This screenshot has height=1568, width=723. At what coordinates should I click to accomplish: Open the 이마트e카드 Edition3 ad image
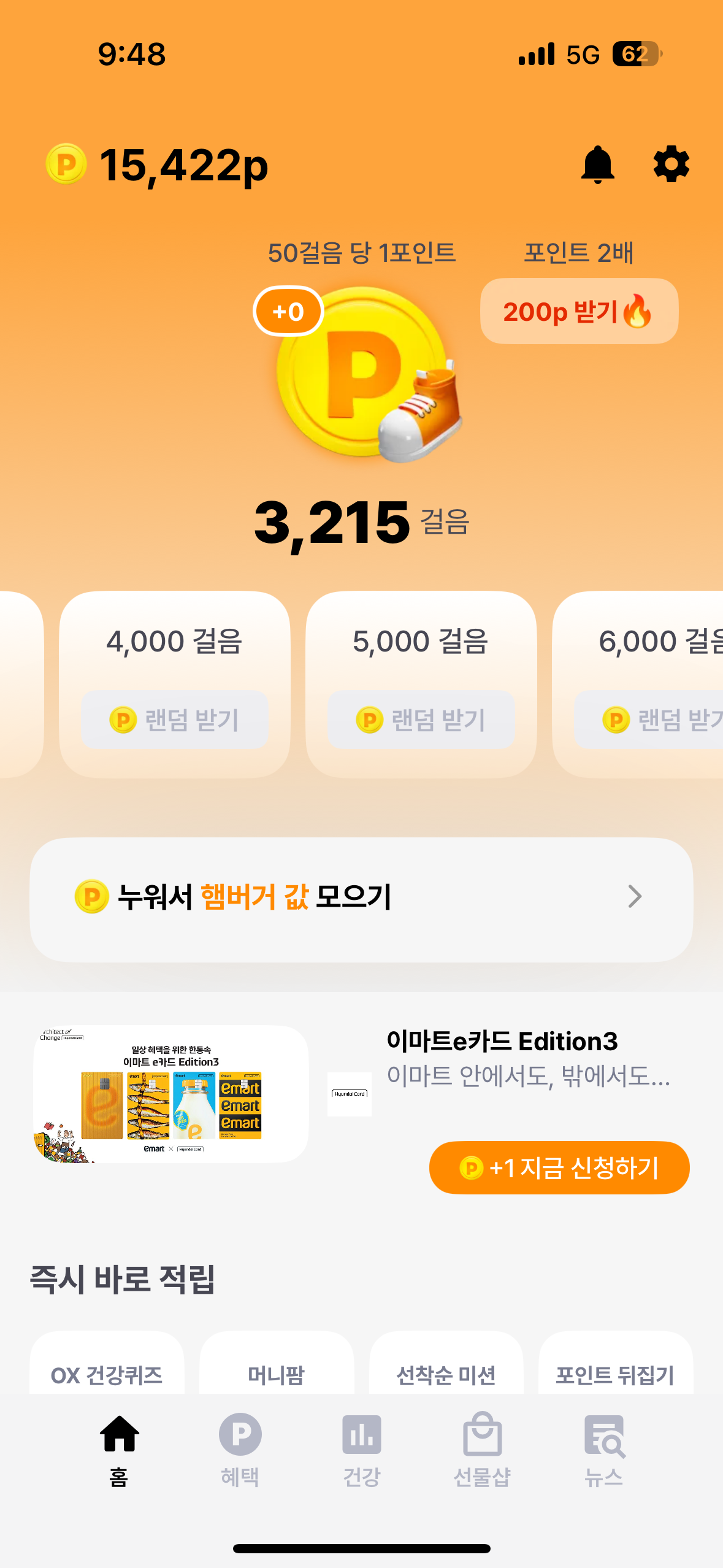(170, 1094)
